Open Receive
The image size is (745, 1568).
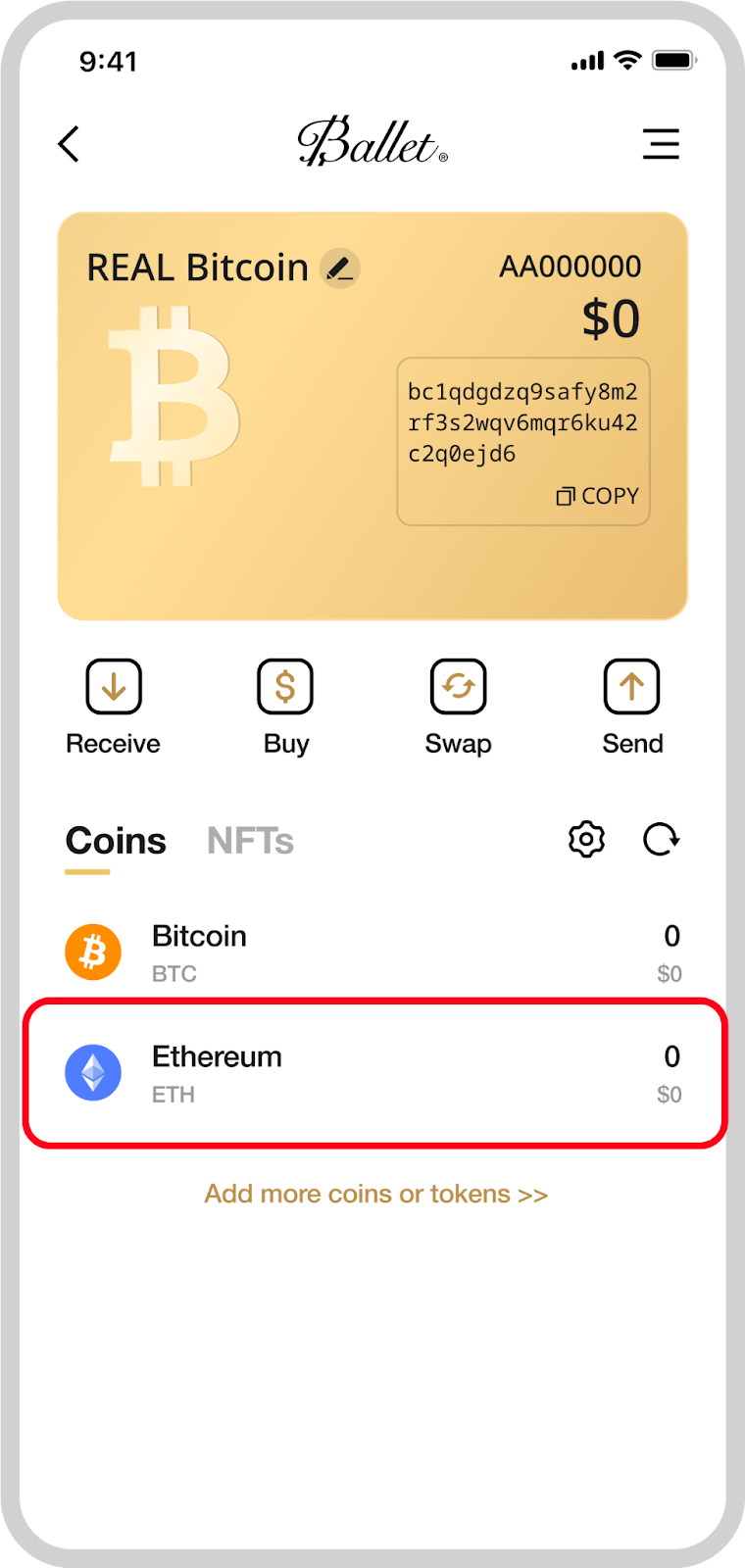(x=114, y=708)
